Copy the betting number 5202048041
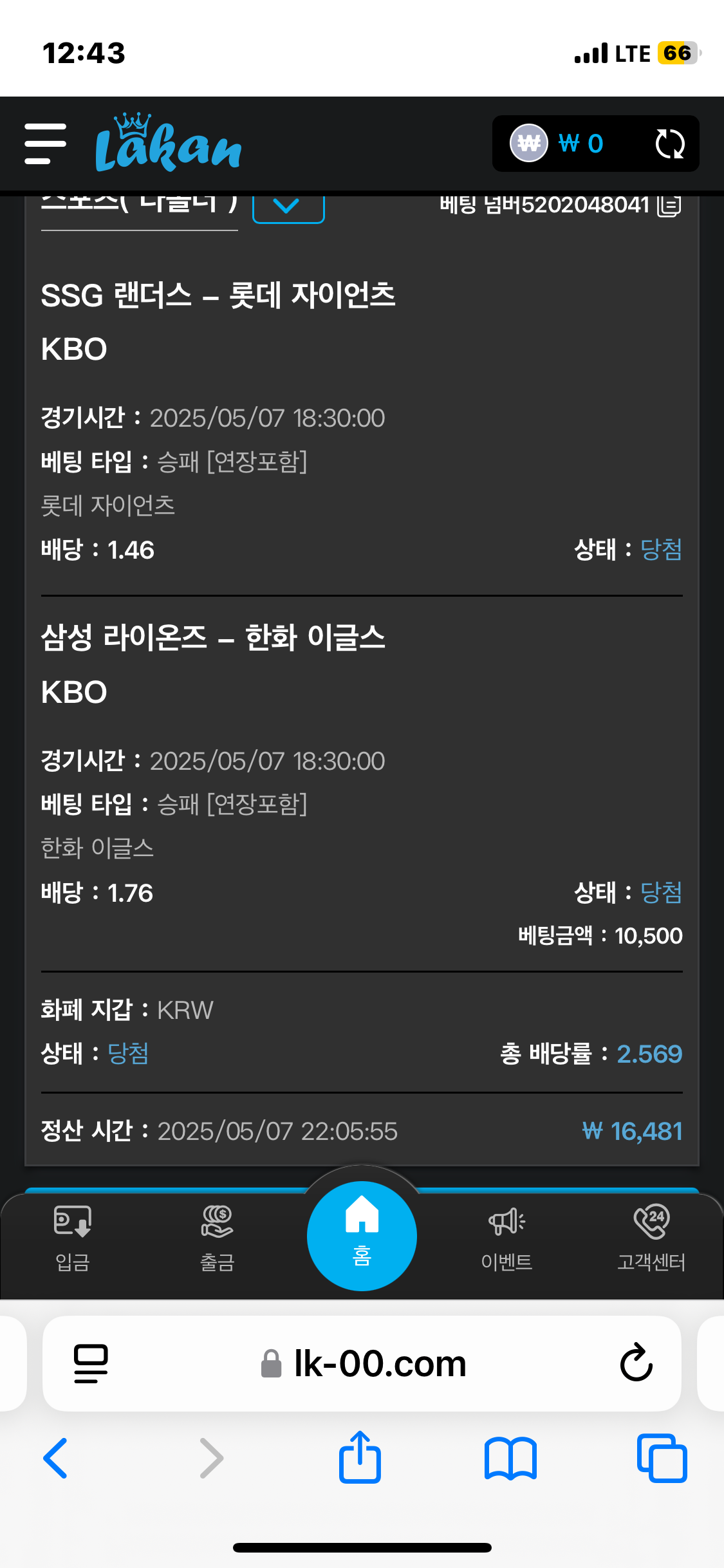The image size is (724, 1568). 669,206
